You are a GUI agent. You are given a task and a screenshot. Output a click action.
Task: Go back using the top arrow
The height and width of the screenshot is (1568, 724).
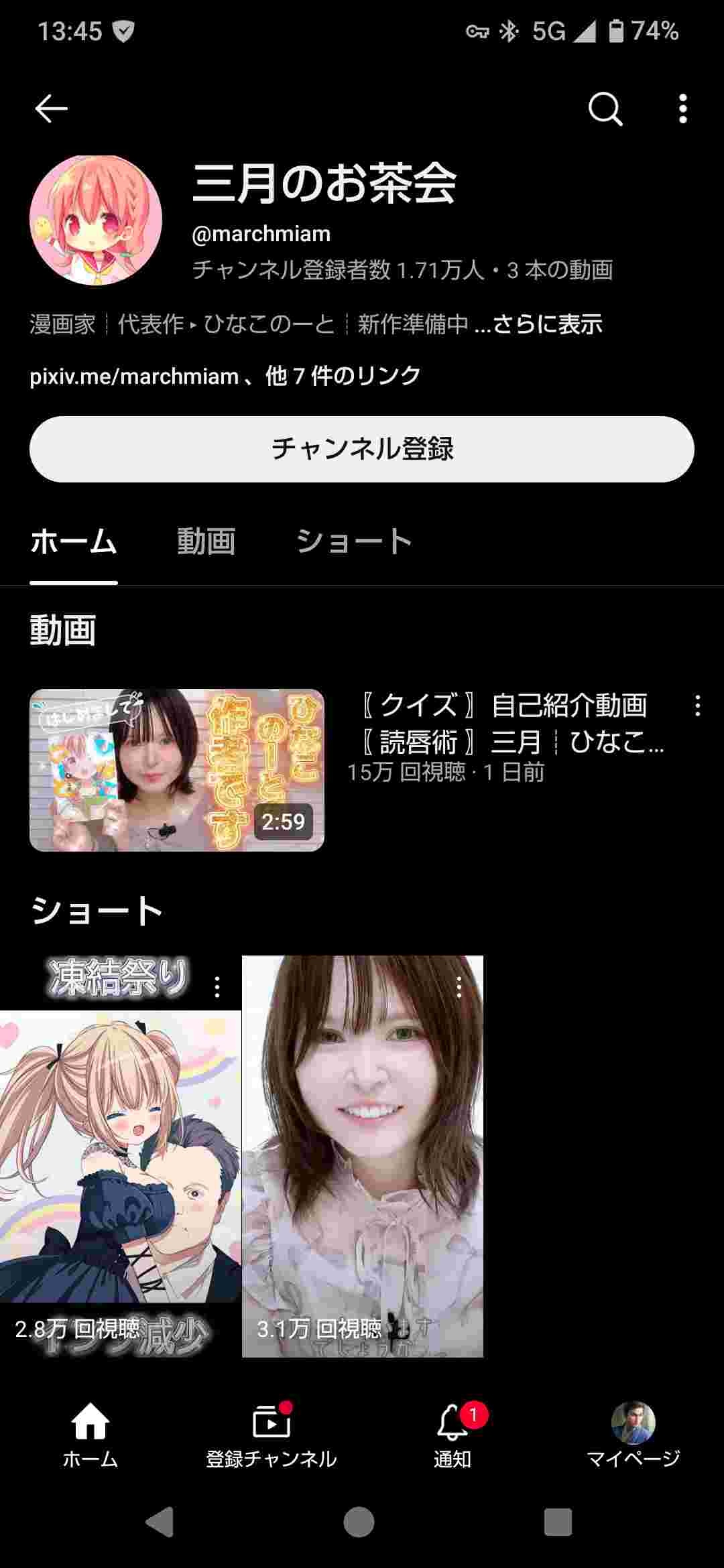51,109
